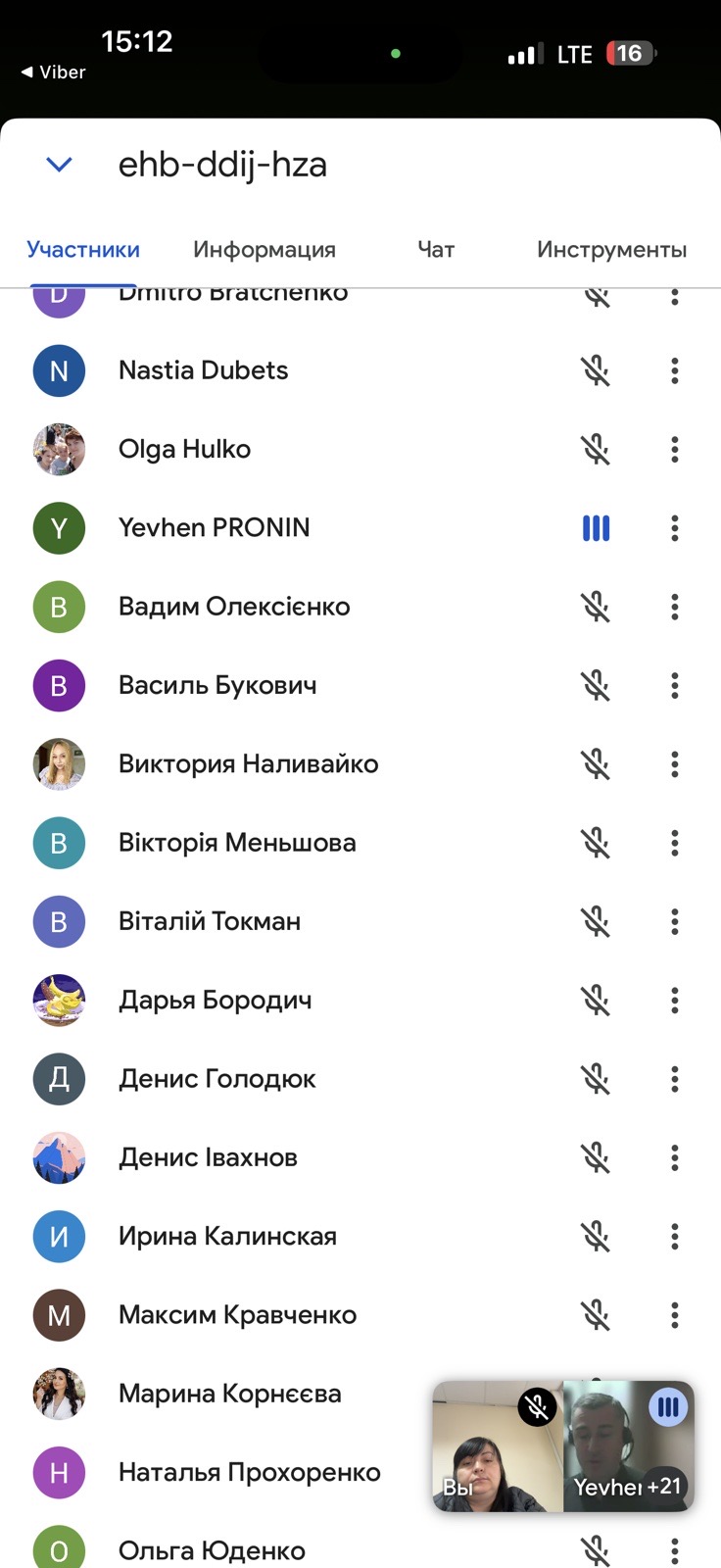The image size is (721, 1568).
Task: Open options menu for Nastia Dubets
Action: click(675, 370)
